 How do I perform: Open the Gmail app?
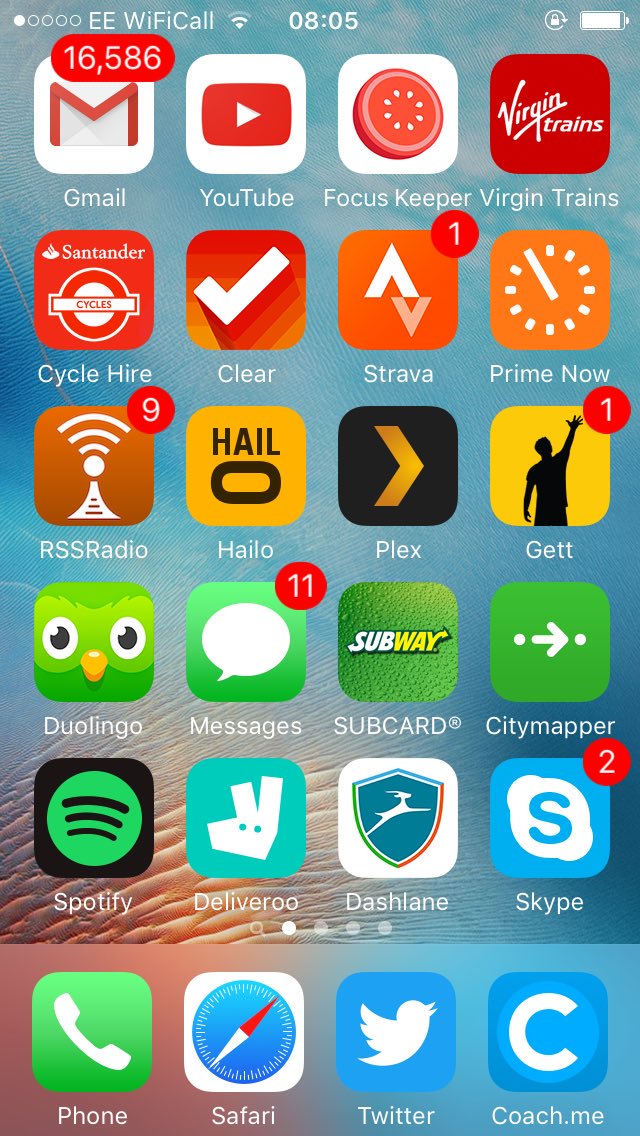coord(94,115)
